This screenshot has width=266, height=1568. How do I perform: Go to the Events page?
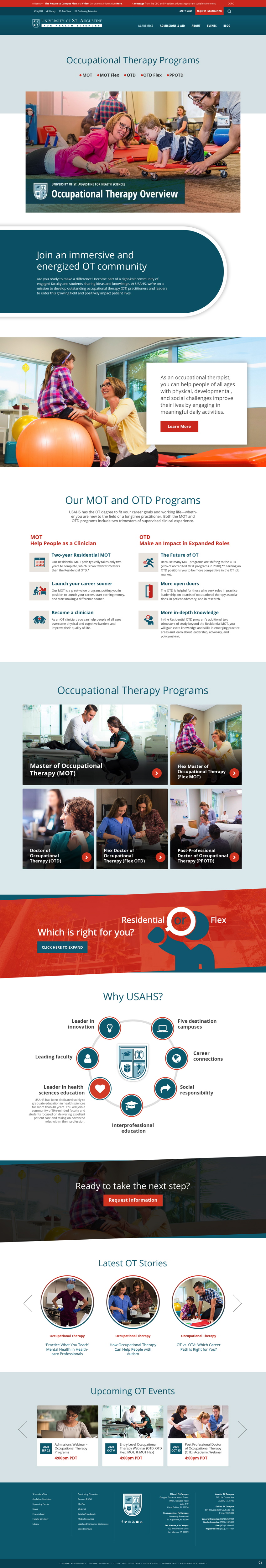click(x=212, y=26)
